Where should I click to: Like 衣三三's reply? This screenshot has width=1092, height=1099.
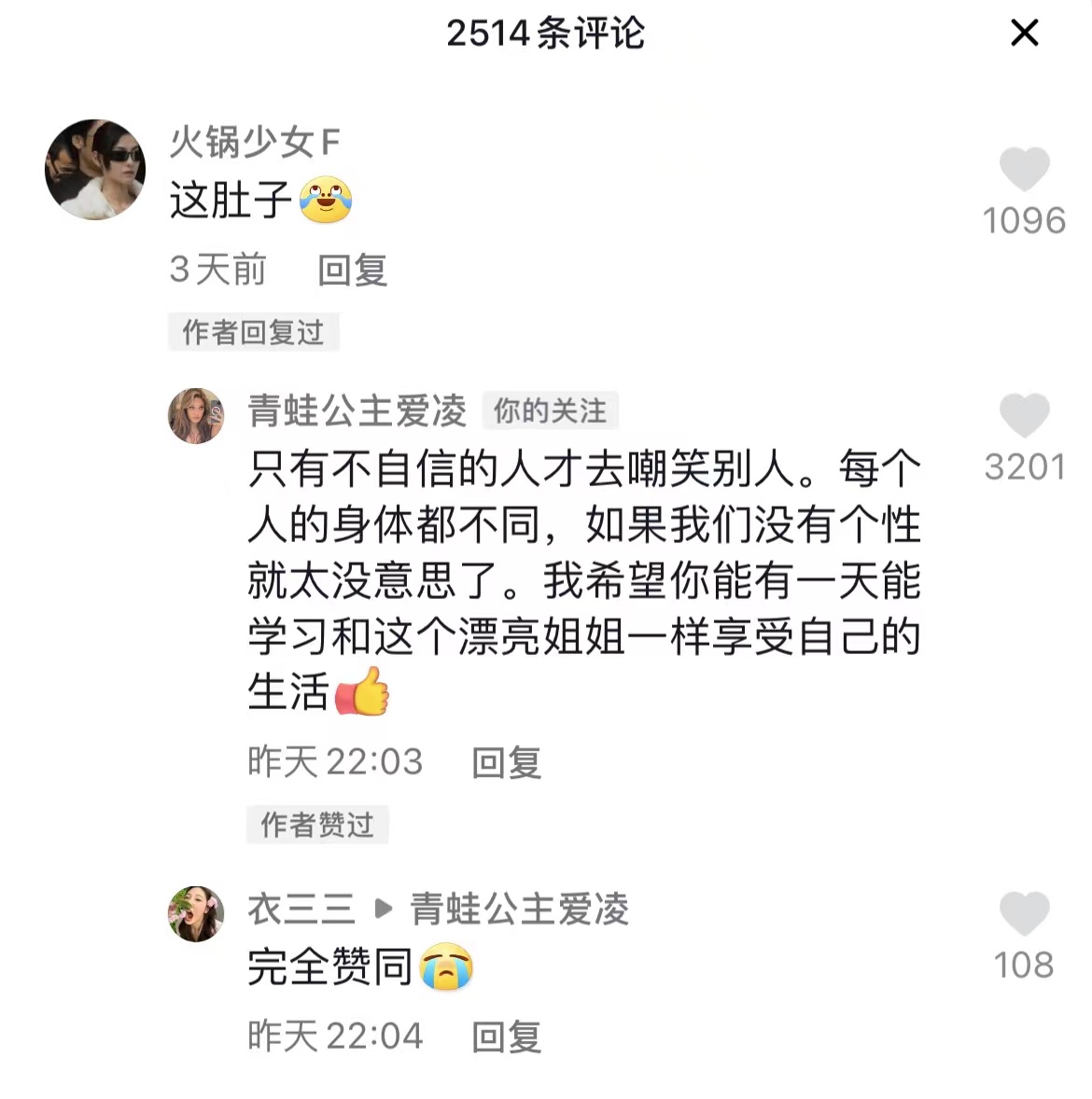[1024, 914]
